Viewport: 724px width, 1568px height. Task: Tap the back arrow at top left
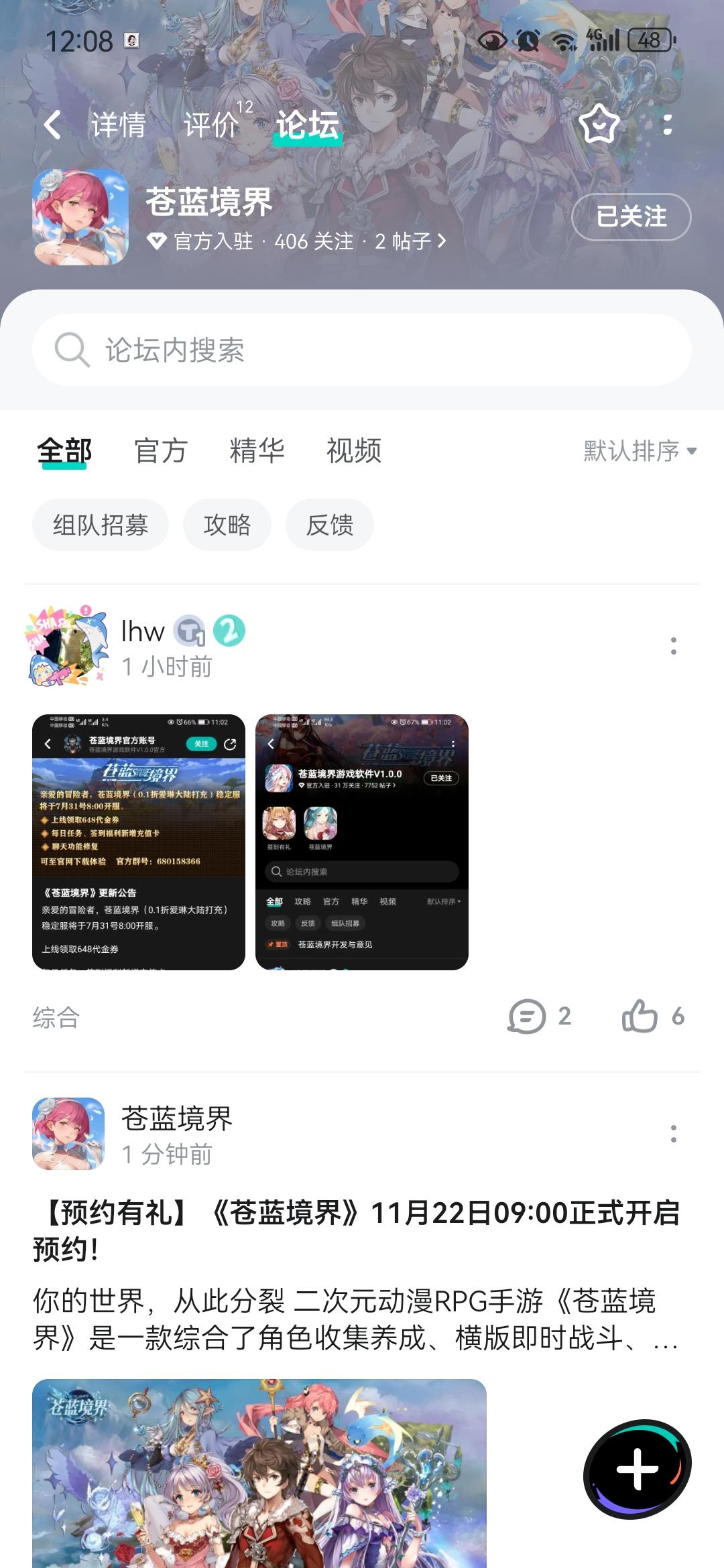51,125
